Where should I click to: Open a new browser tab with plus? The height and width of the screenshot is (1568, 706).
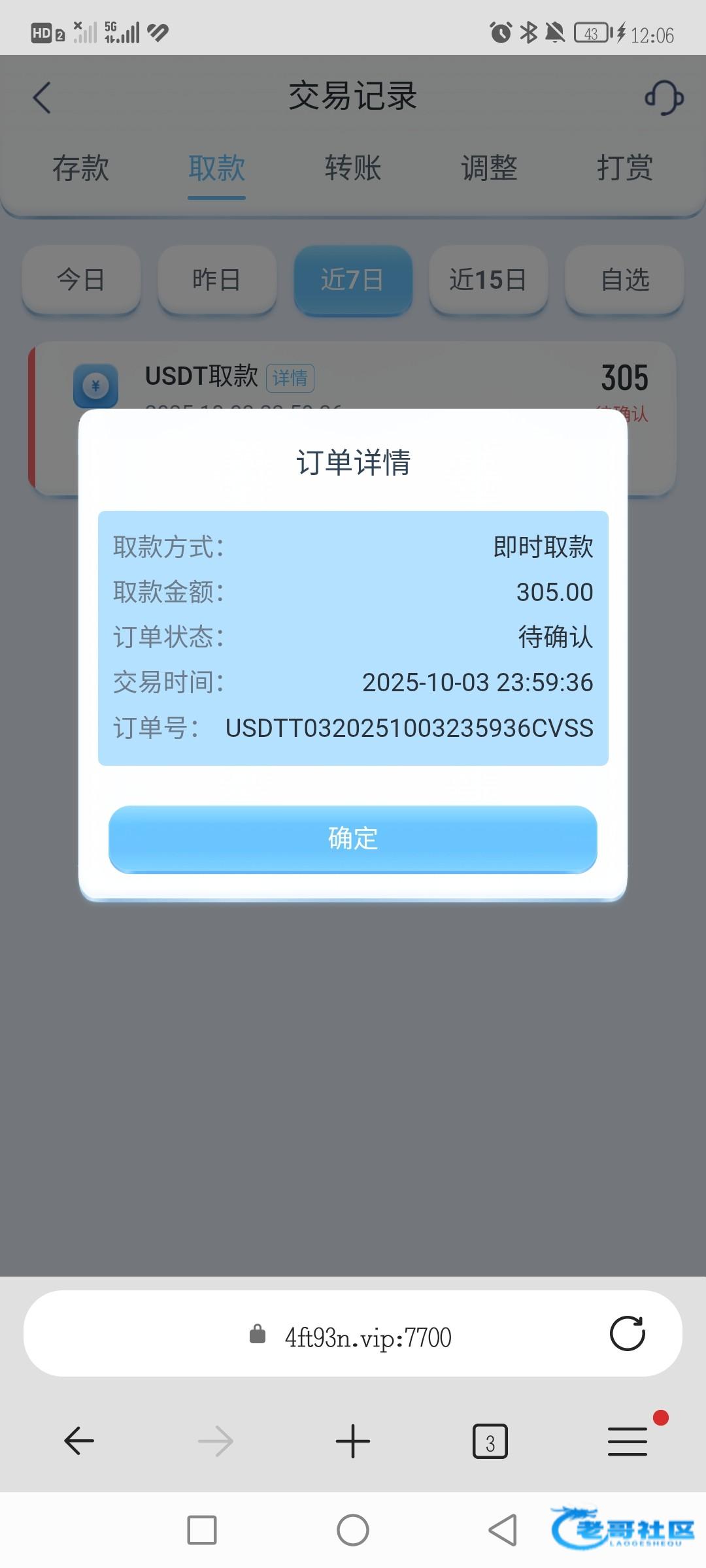pos(353,1441)
